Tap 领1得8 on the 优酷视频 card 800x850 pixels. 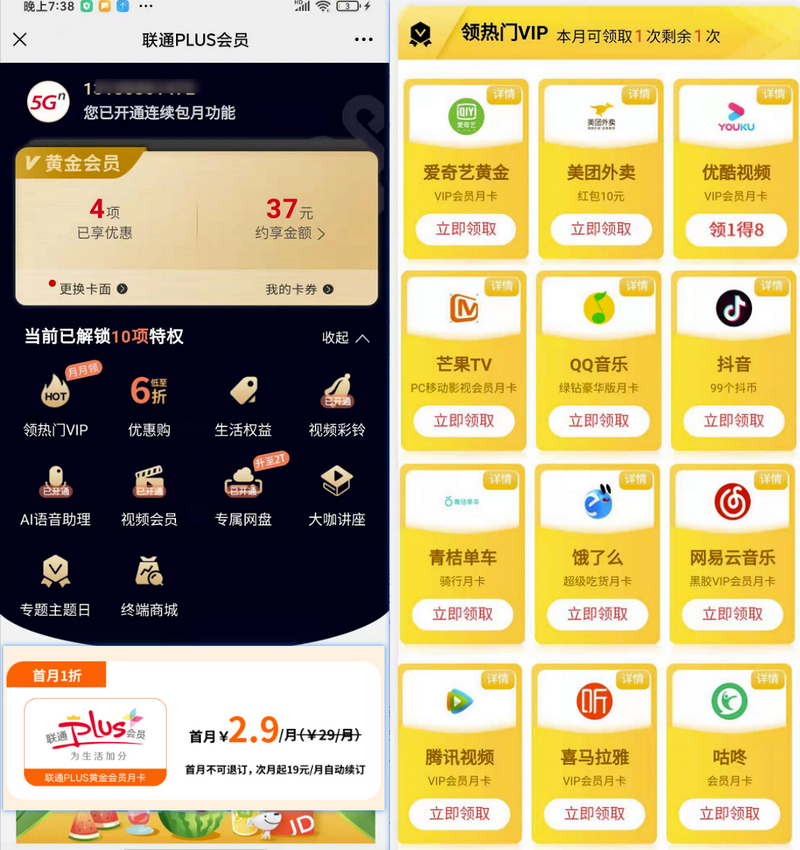[736, 229]
